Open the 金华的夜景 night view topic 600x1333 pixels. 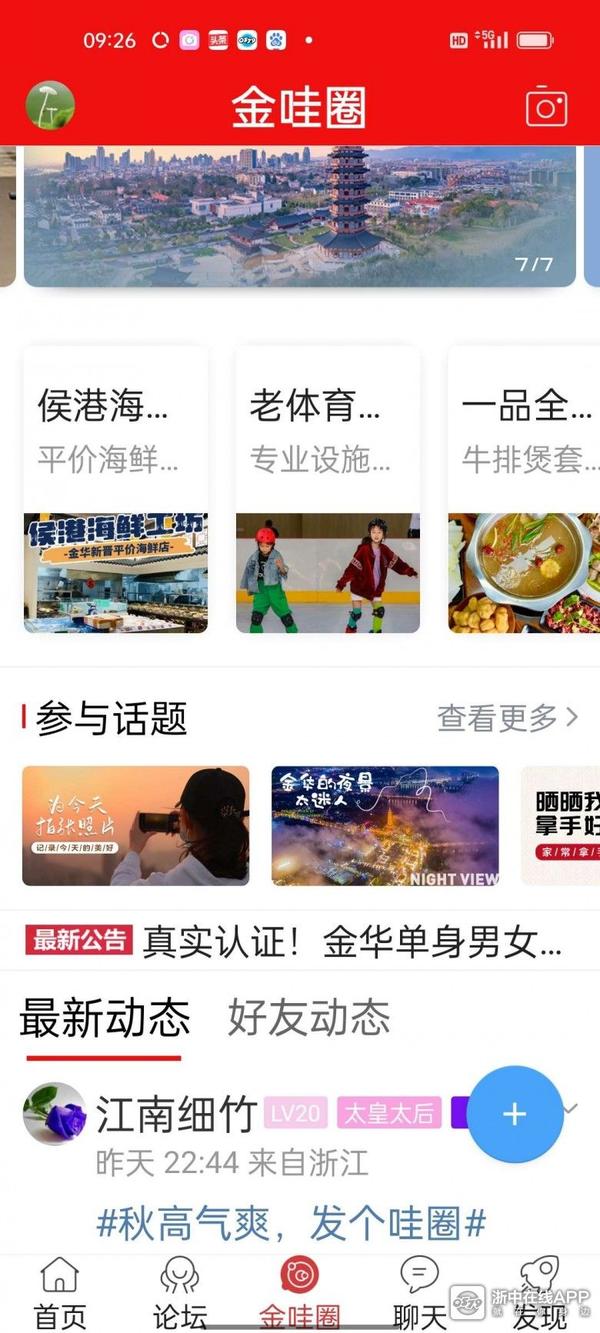tap(384, 826)
